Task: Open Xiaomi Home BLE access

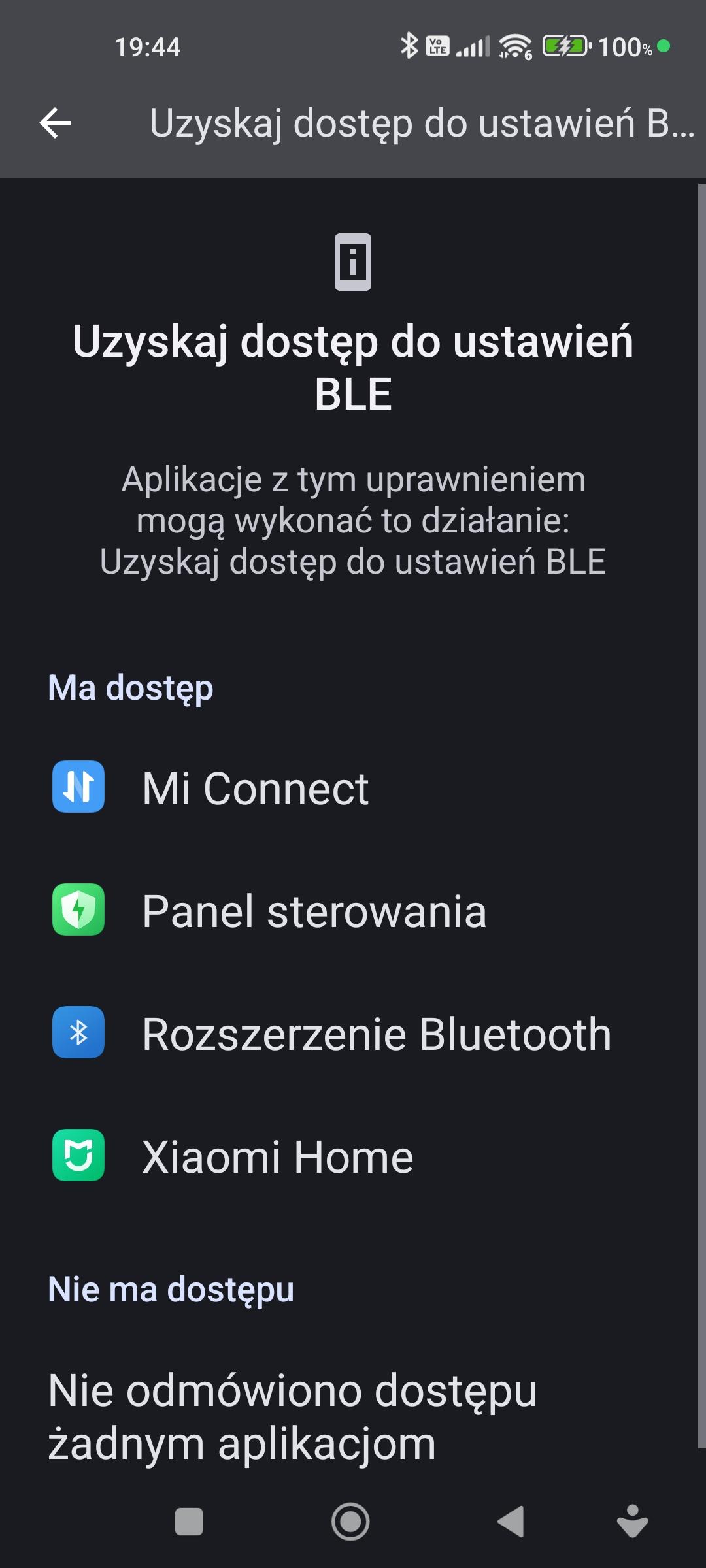Action: coord(277,1156)
